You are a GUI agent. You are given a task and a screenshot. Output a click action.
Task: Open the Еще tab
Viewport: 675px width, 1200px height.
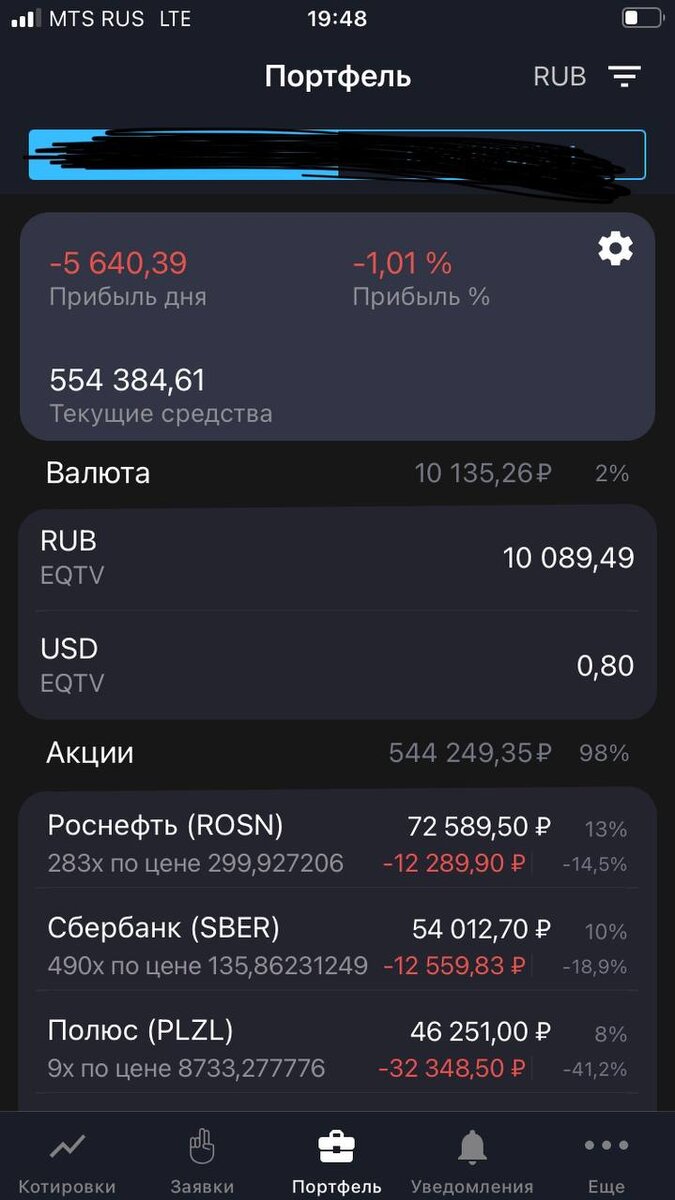pos(606,1160)
